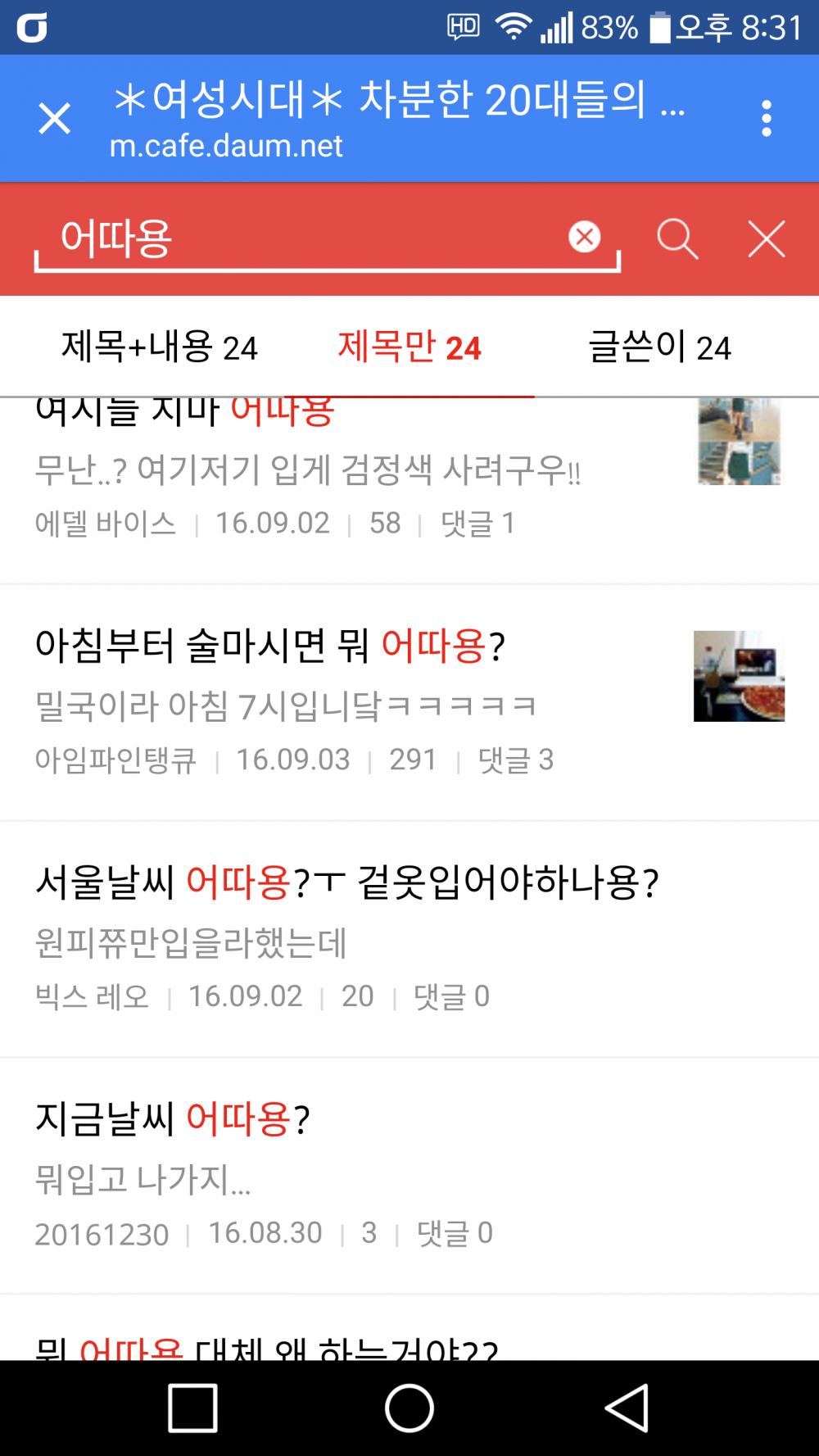Open the Wi-Fi status icon

coord(513,25)
